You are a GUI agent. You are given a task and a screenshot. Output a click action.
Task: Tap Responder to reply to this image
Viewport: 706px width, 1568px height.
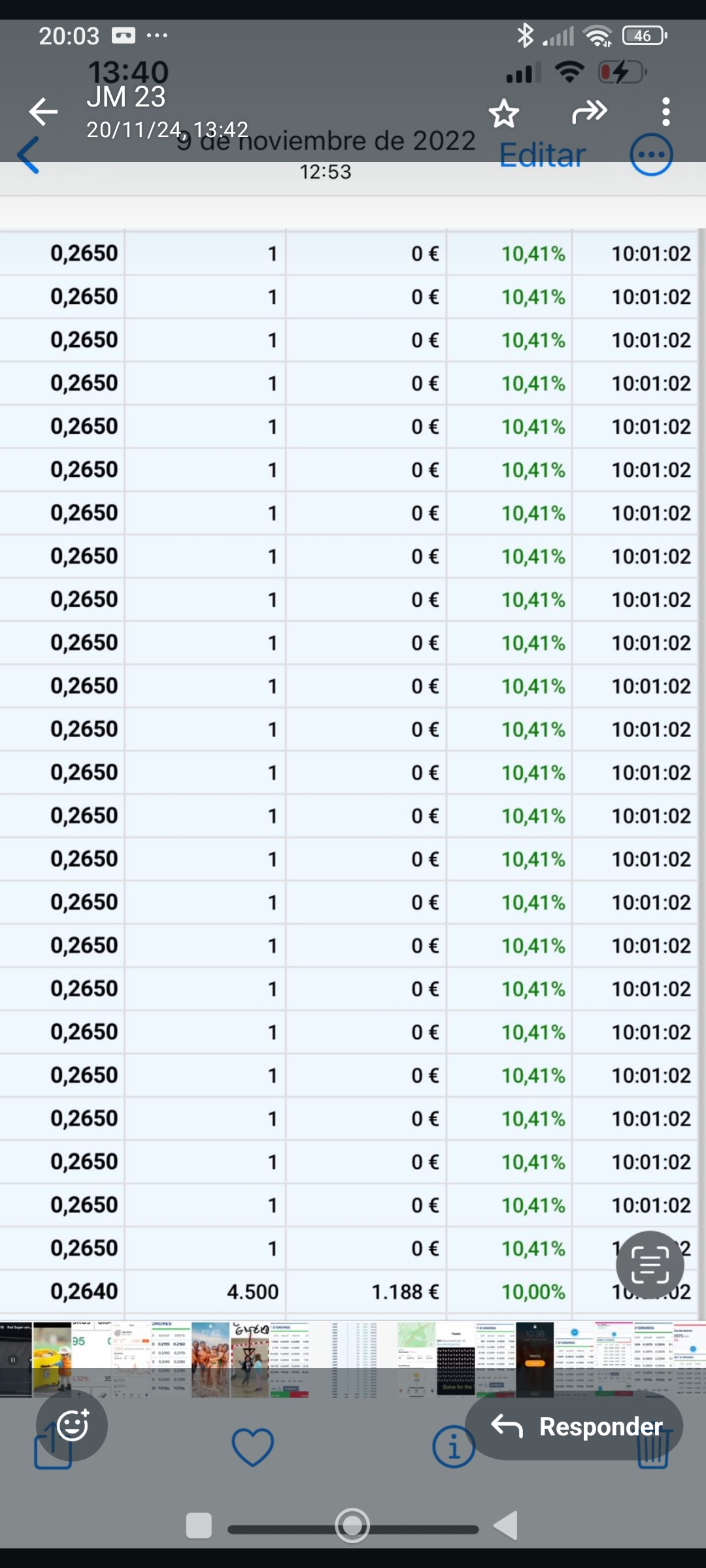[x=574, y=1427]
